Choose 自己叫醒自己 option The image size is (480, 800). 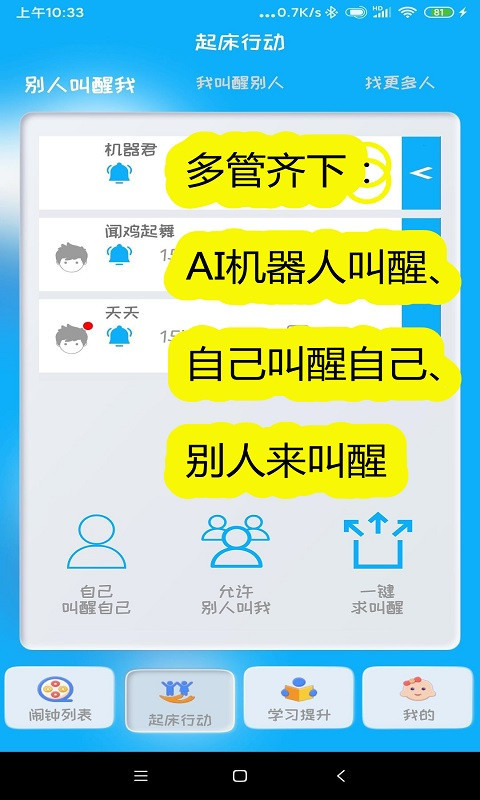[x=96, y=565]
